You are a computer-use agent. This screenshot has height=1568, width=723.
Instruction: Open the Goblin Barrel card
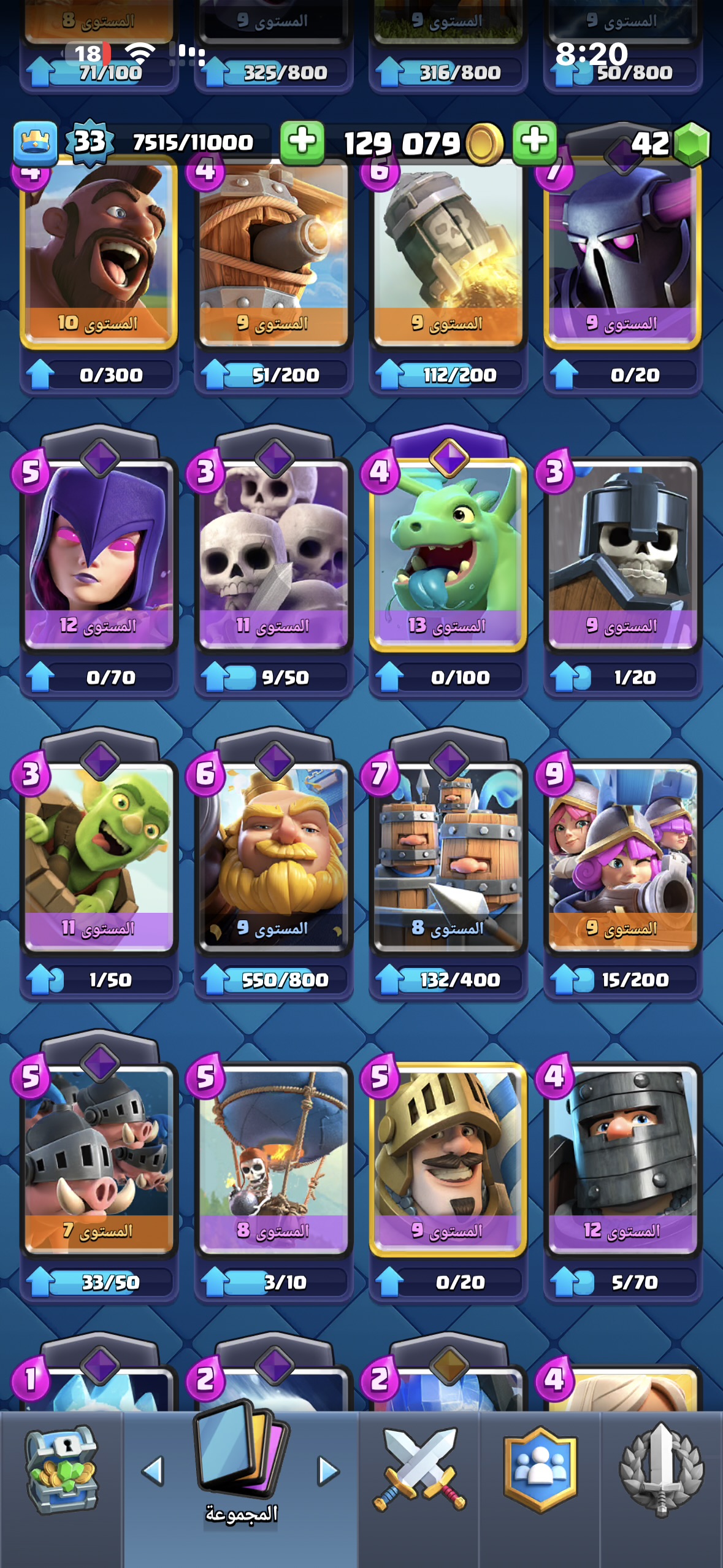point(98,853)
